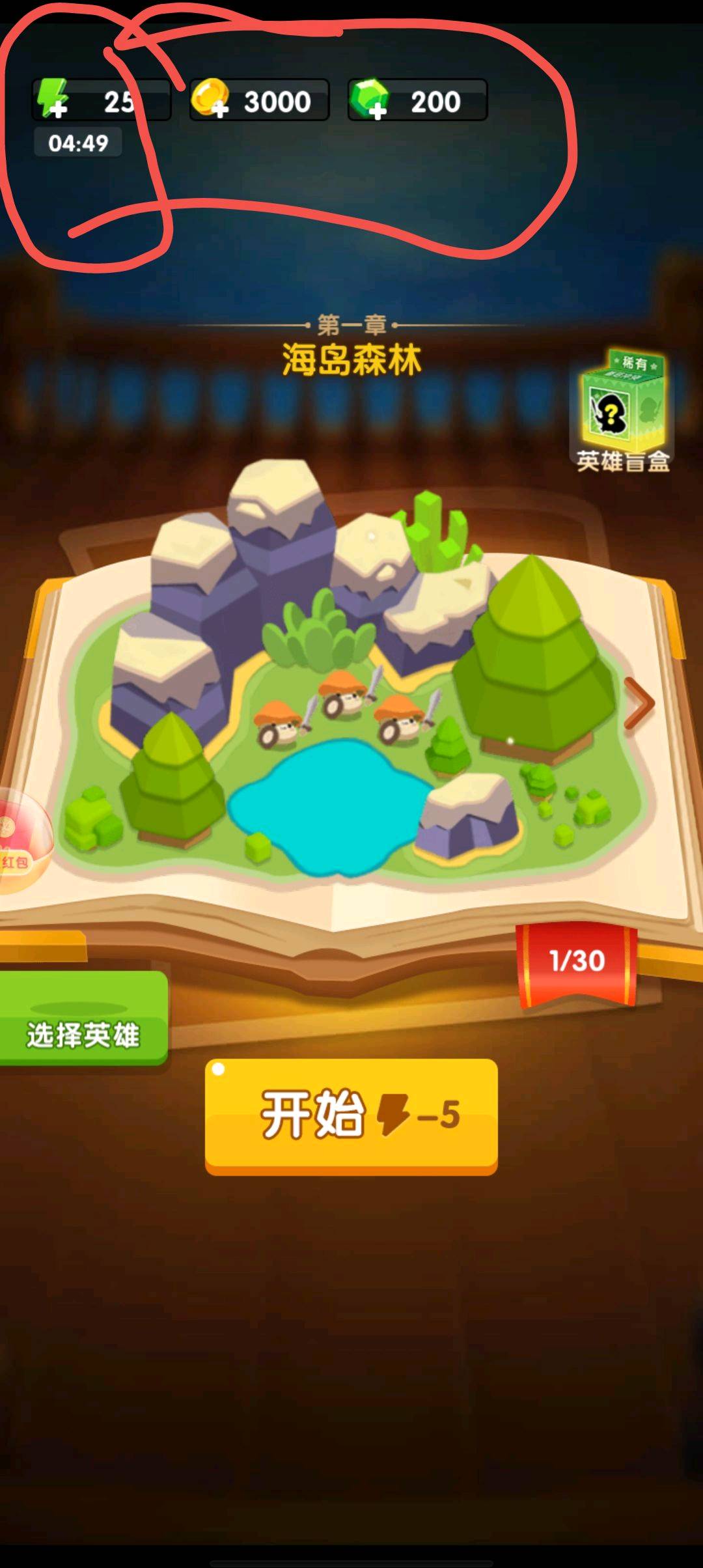Open the 英雄盲盒 hero blind box
Image resolution: width=703 pixels, height=1568 pixels.
click(x=622, y=412)
